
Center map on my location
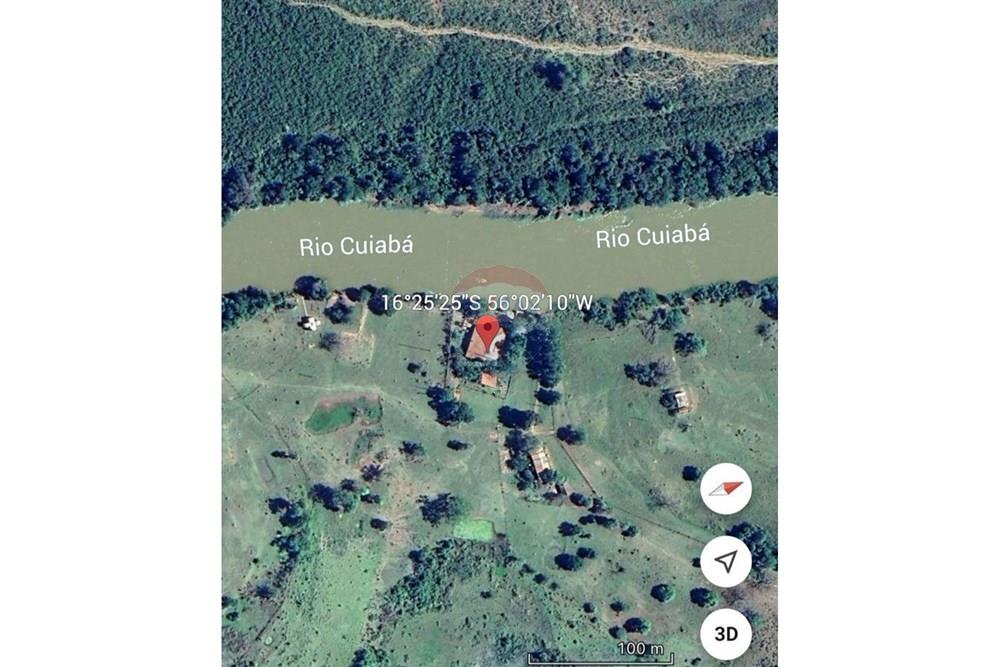(x=726, y=561)
